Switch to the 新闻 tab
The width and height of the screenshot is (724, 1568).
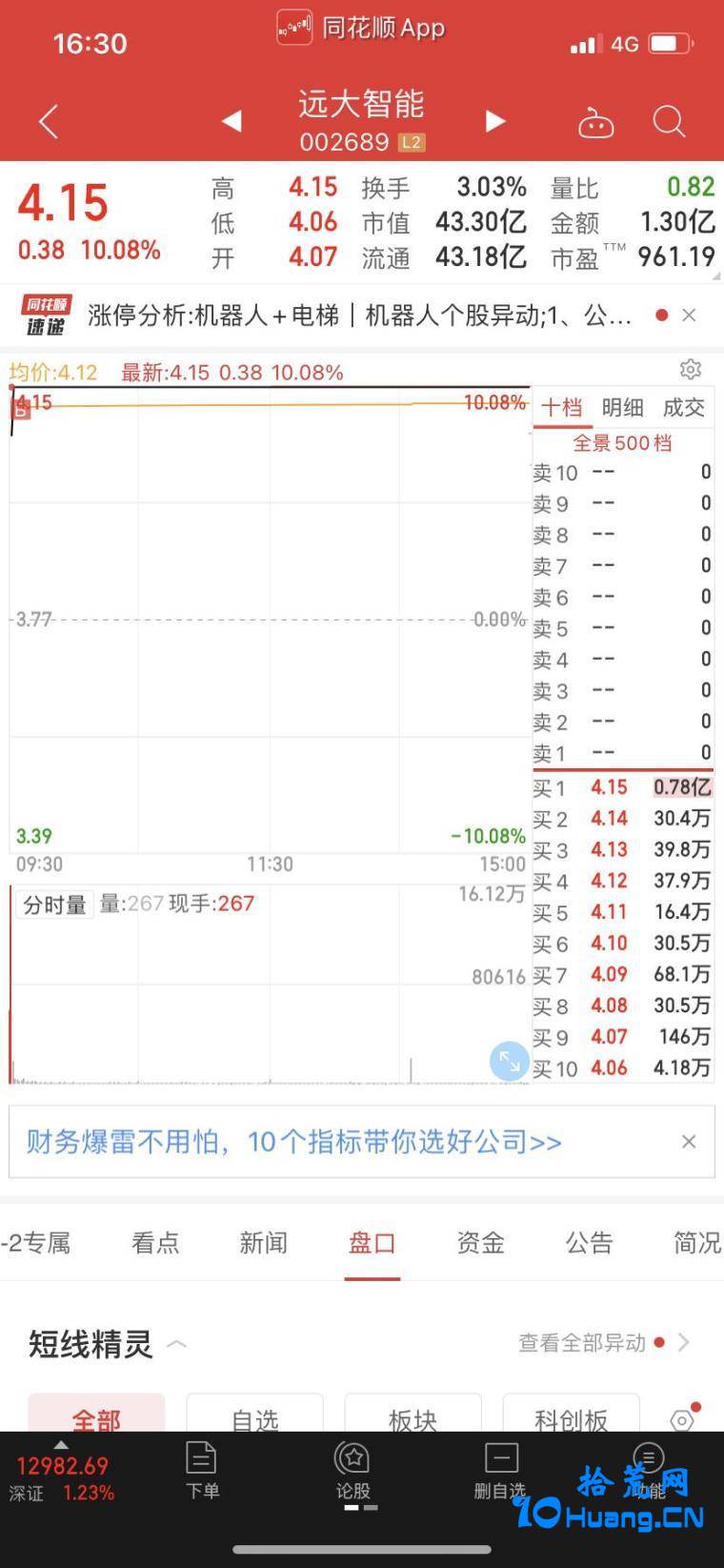point(264,1243)
